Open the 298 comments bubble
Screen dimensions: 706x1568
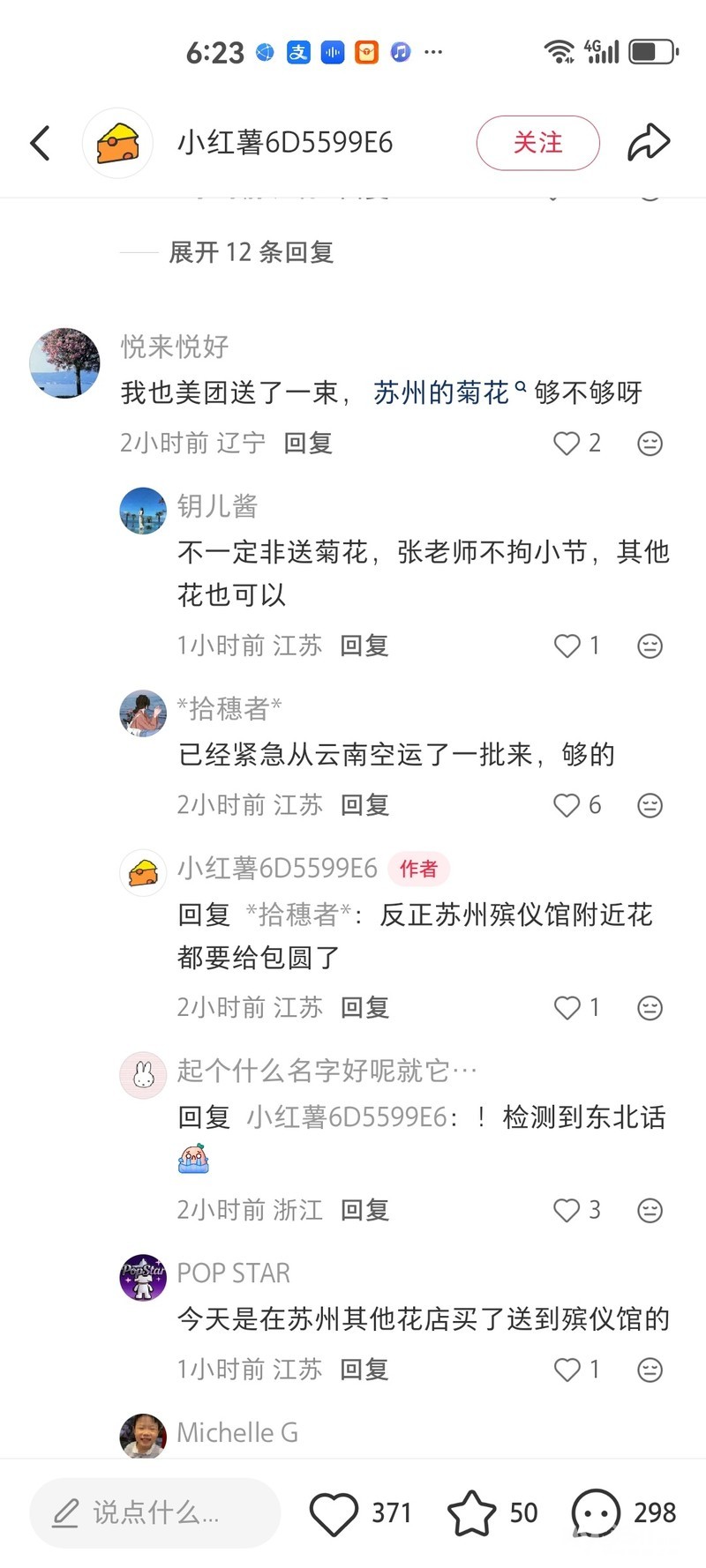click(596, 1513)
